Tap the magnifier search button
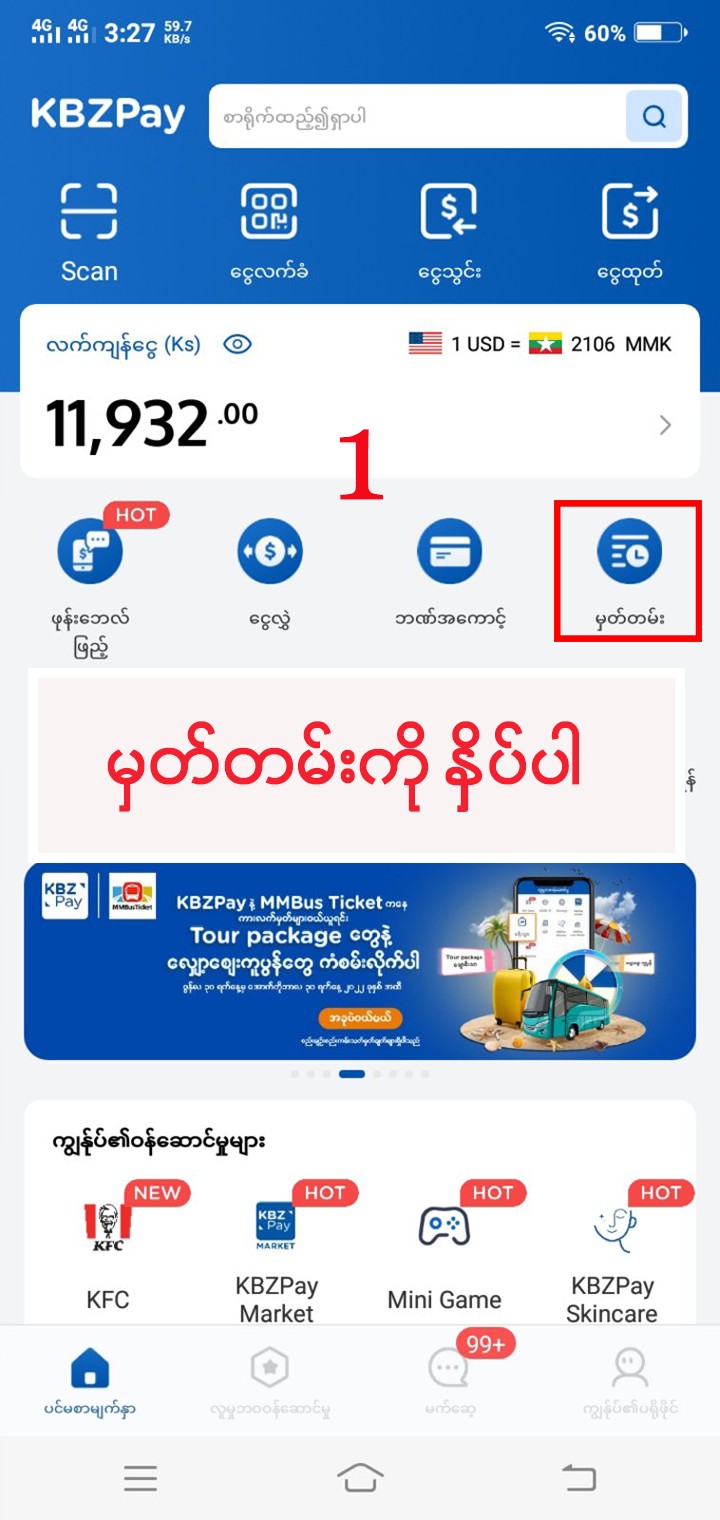Screen dimensions: 720x1520 (x=654, y=117)
